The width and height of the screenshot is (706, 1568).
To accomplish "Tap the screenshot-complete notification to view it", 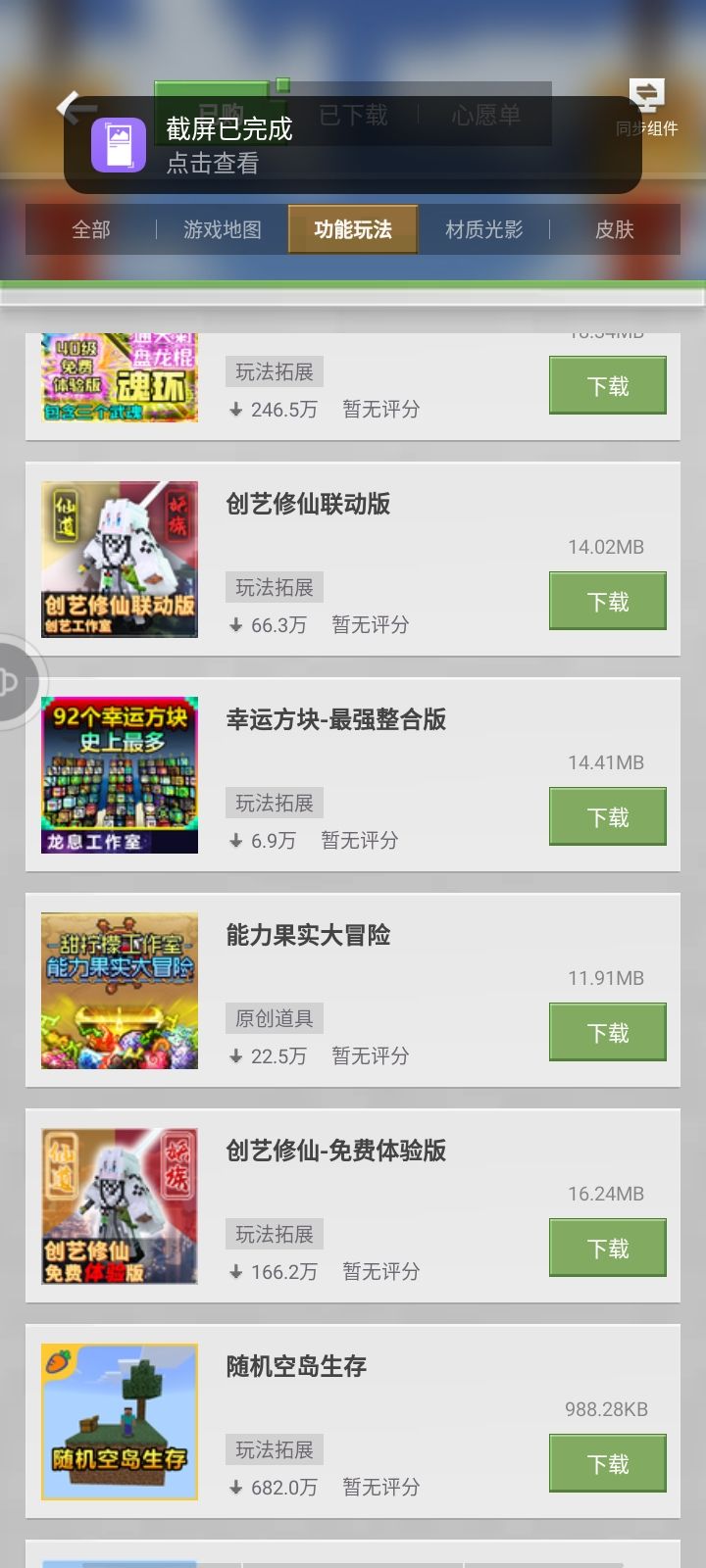I will coord(353,145).
